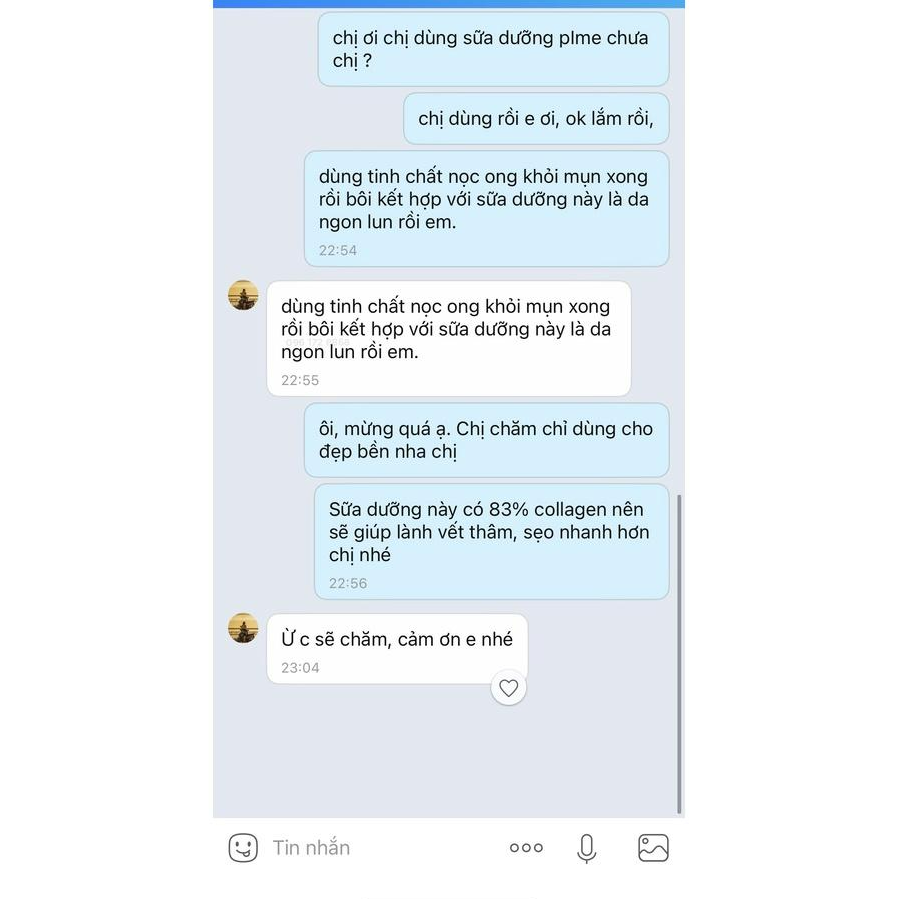Record a voice message with microphone
Viewport: 899px width, 899px height.
pos(587,848)
